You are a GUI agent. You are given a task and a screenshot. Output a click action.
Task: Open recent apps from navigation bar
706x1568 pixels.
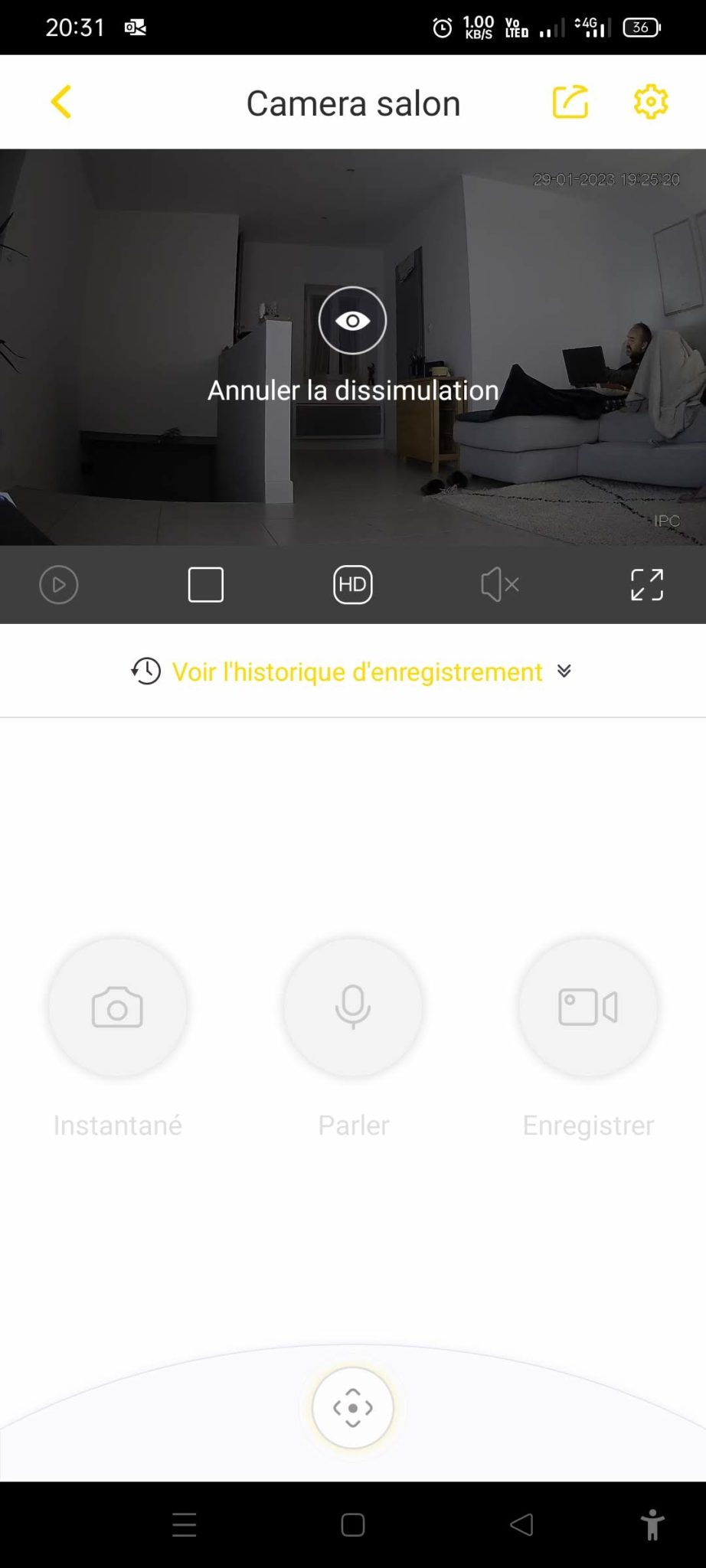pos(185,1524)
